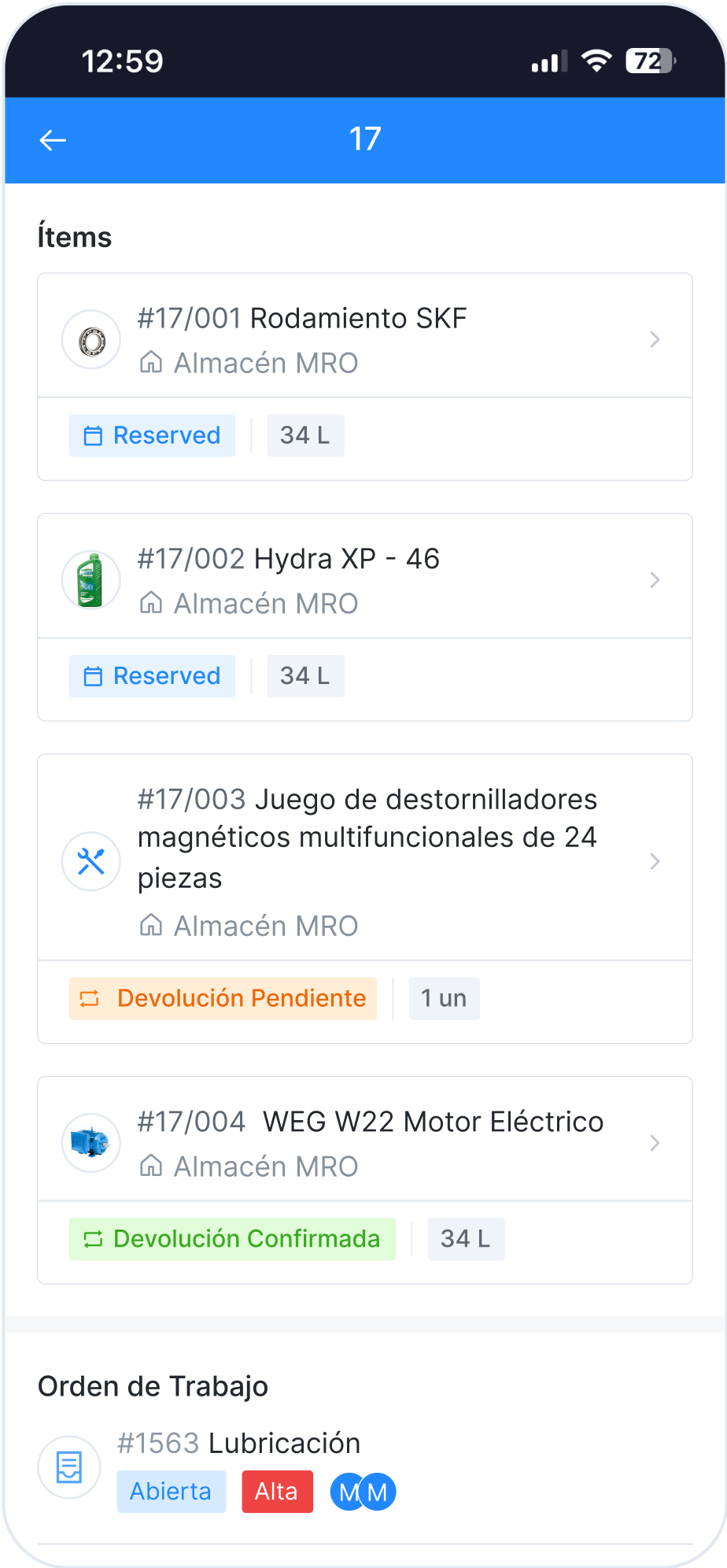Click the back arrow in the header
The image size is (727, 1568).
(x=52, y=140)
